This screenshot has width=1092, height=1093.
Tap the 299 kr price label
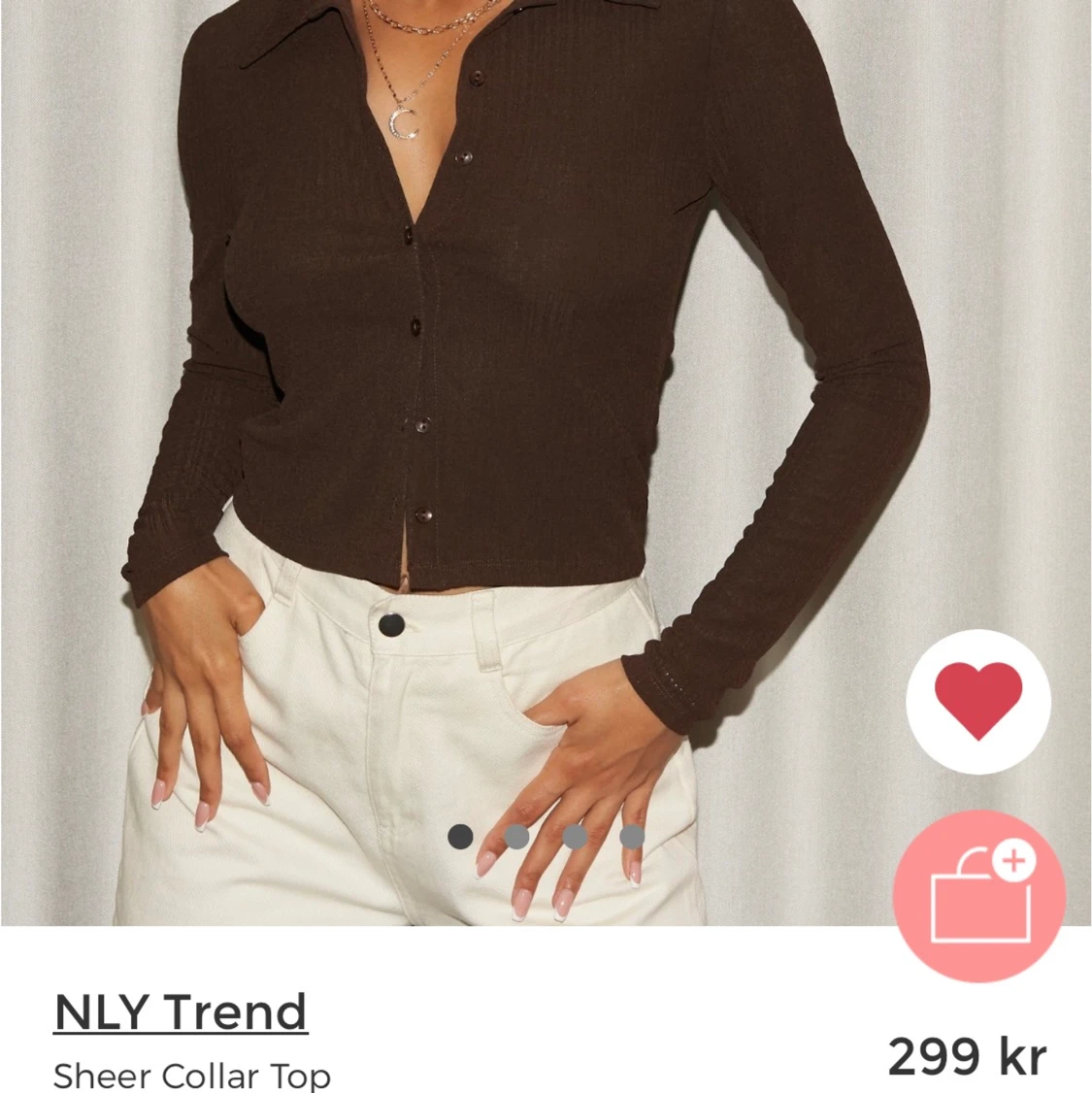tap(964, 1054)
